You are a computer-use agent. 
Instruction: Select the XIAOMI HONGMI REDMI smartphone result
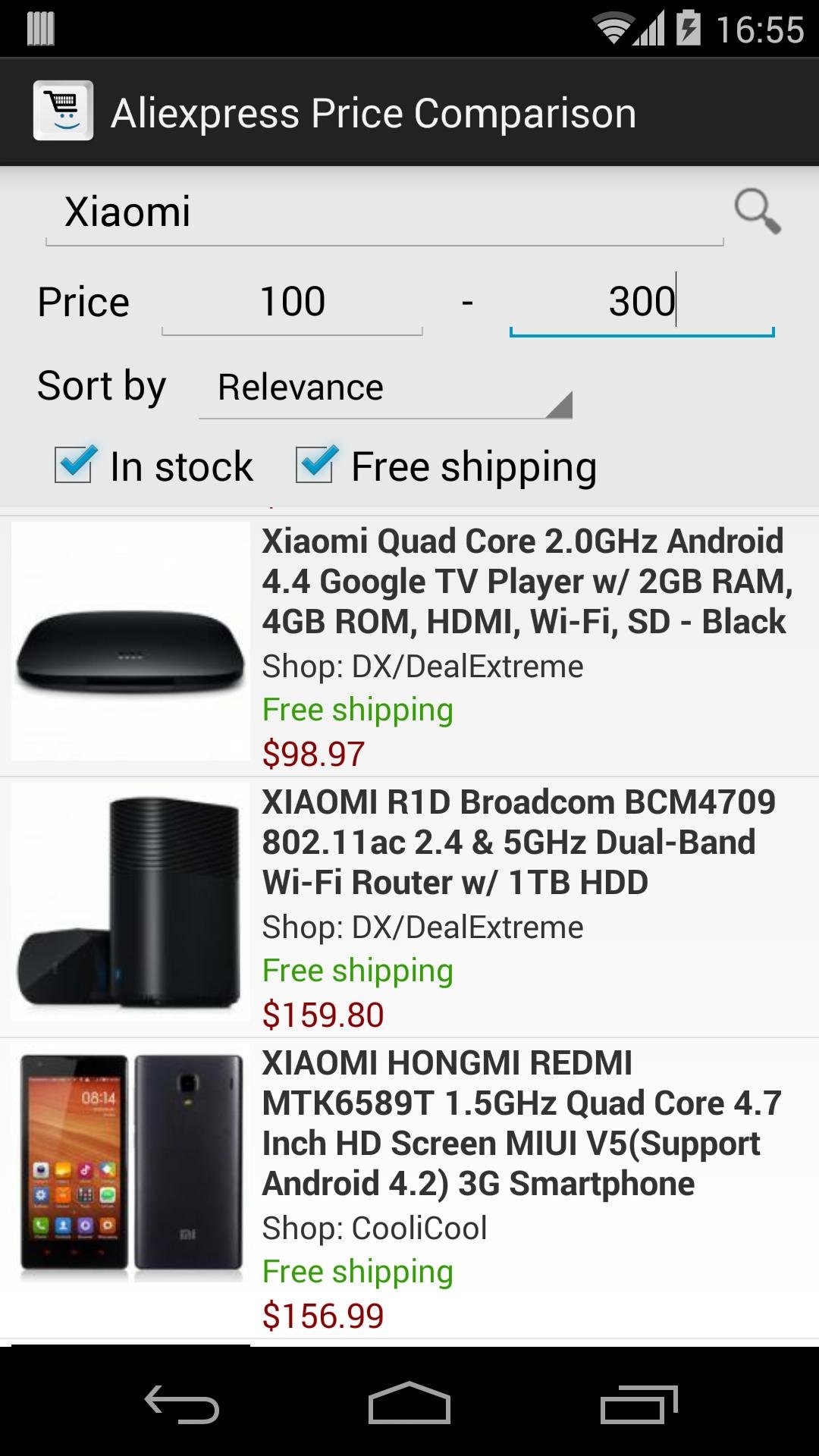409,1188
